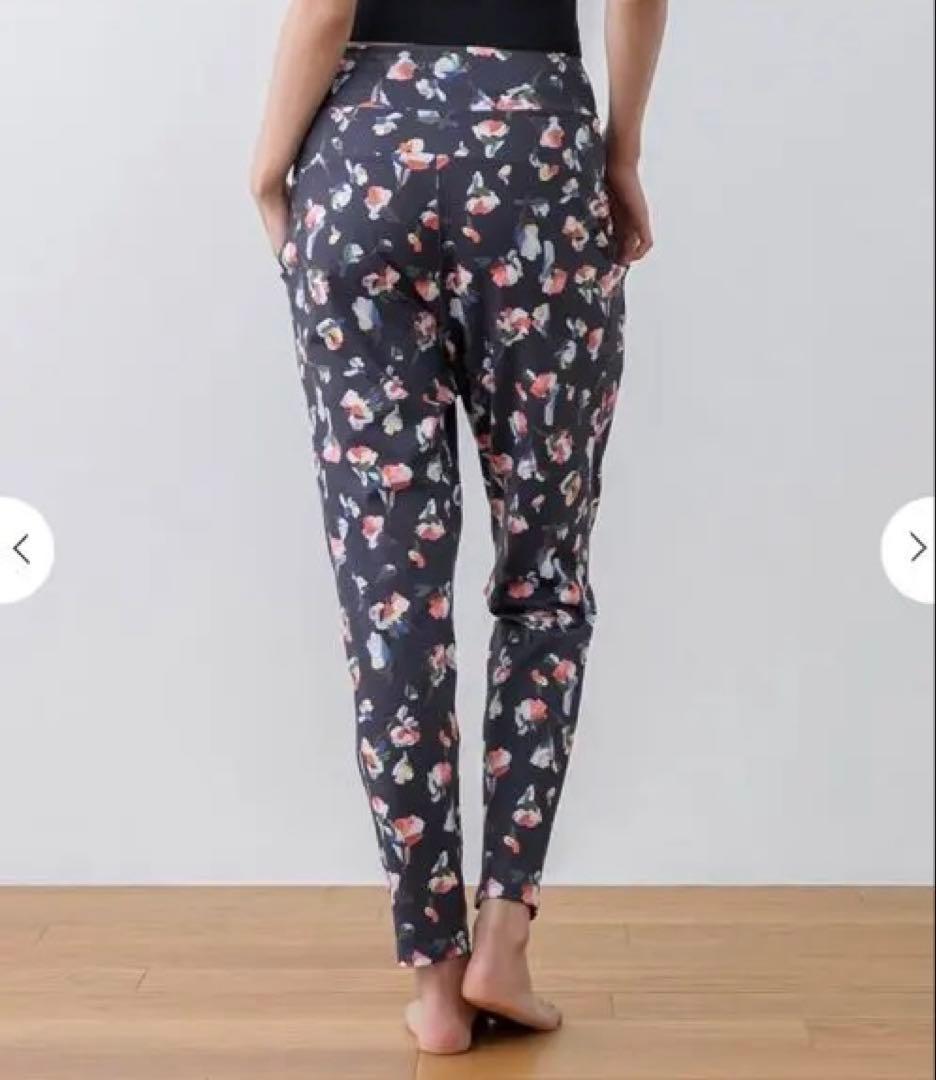Go to the previous product photo
The height and width of the screenshot is (1080, 936).
tap(21, 549)
